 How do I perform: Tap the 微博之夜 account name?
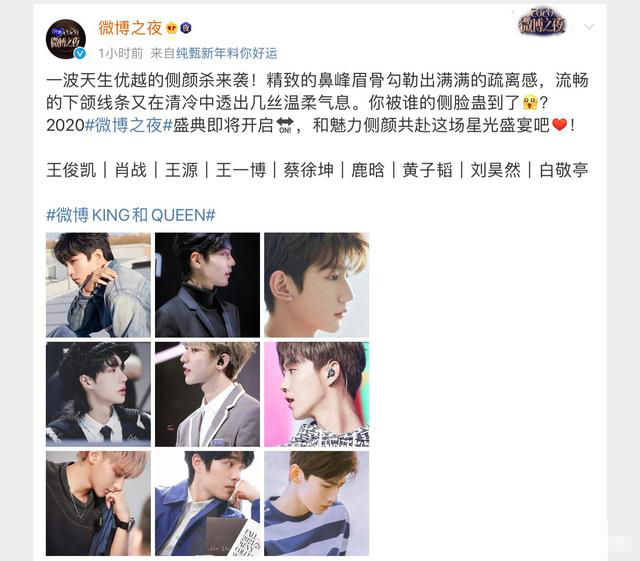[x=131, y=27]
